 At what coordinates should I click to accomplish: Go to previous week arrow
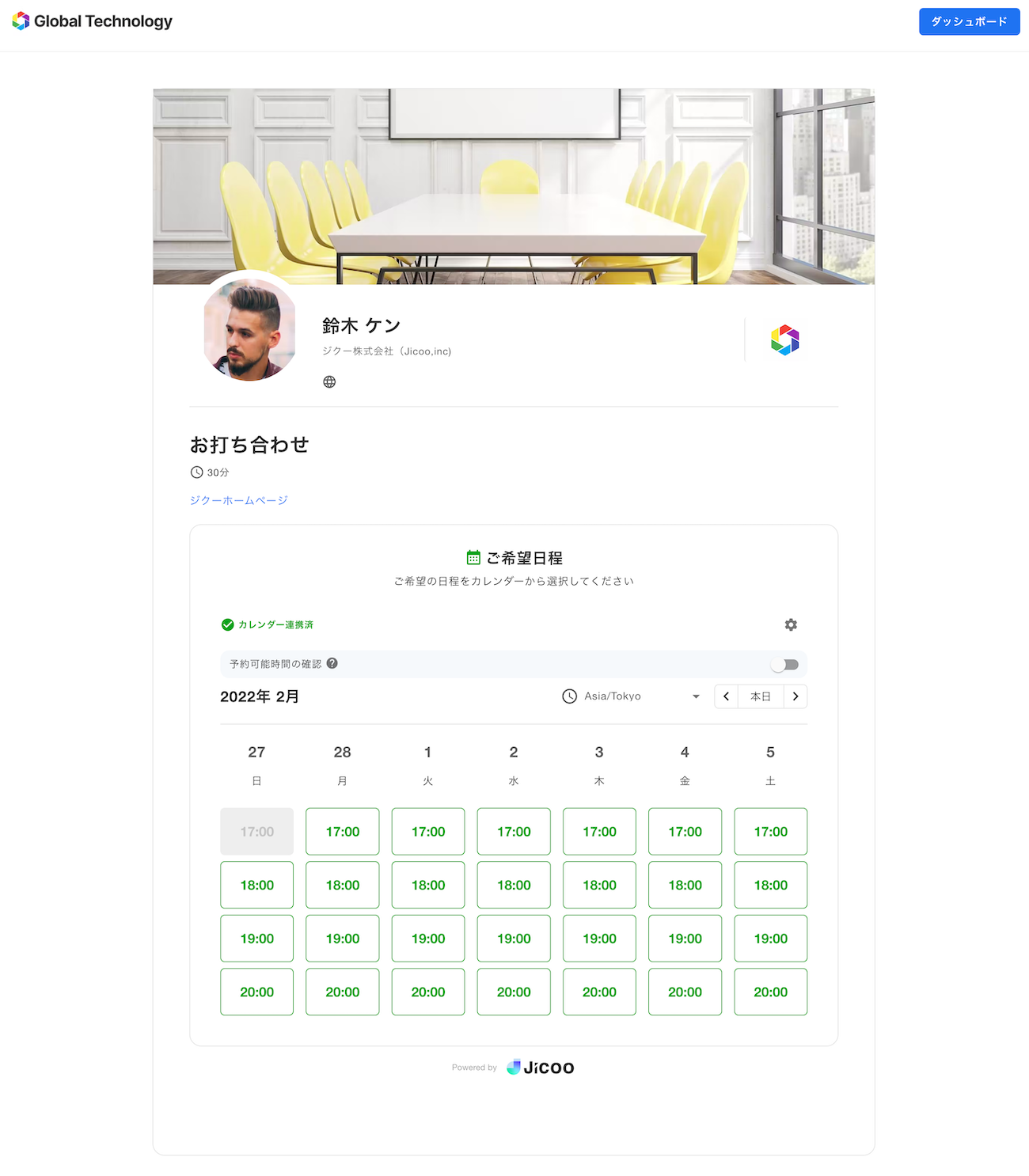click(x=726, y=696)
